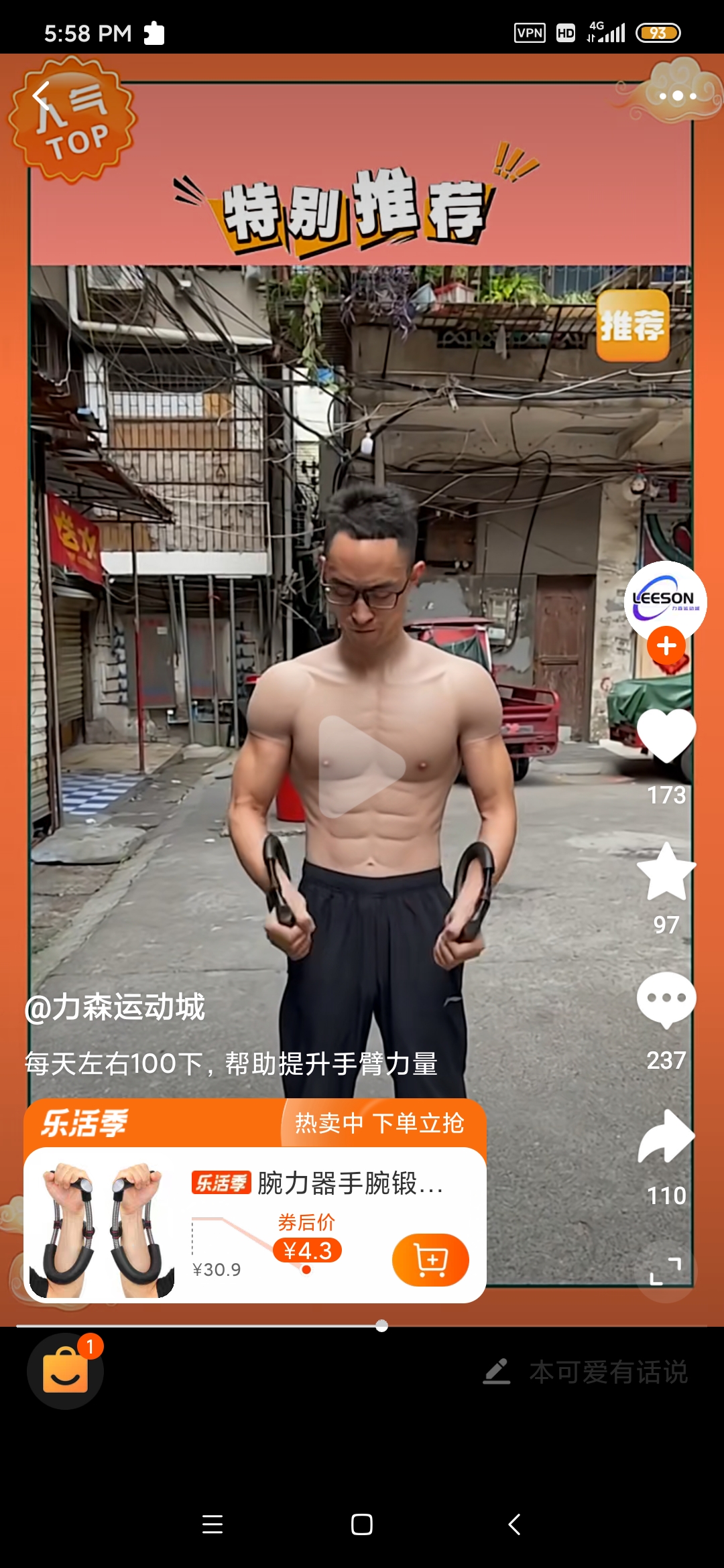Seek the video using the progress bar
Screen dimensions: 724x1568
[x=362, y=1325]
